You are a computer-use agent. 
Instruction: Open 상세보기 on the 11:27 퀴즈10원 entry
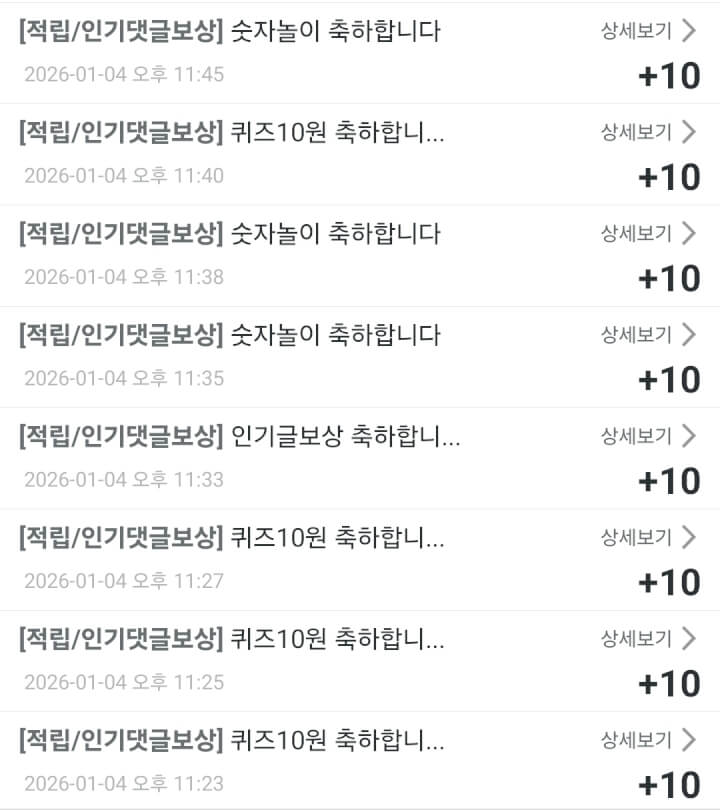(x=647, y=538)
